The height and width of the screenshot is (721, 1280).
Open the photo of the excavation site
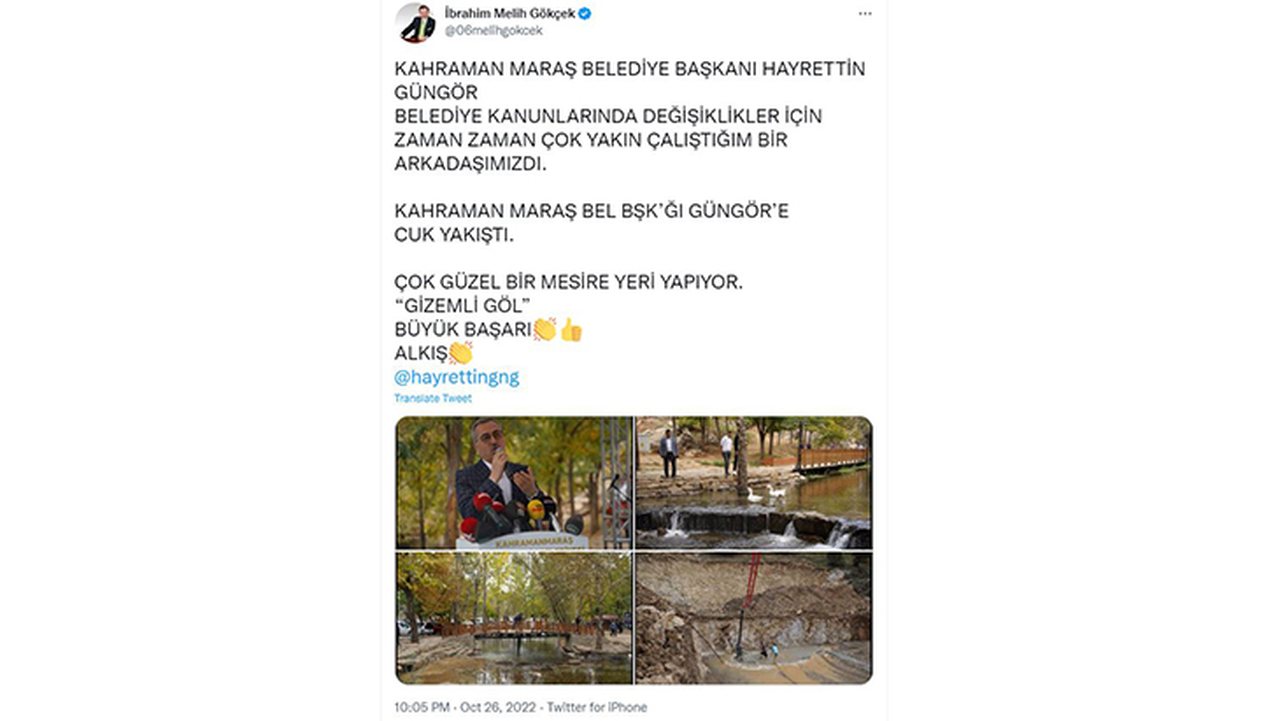[x=754, y=617]
